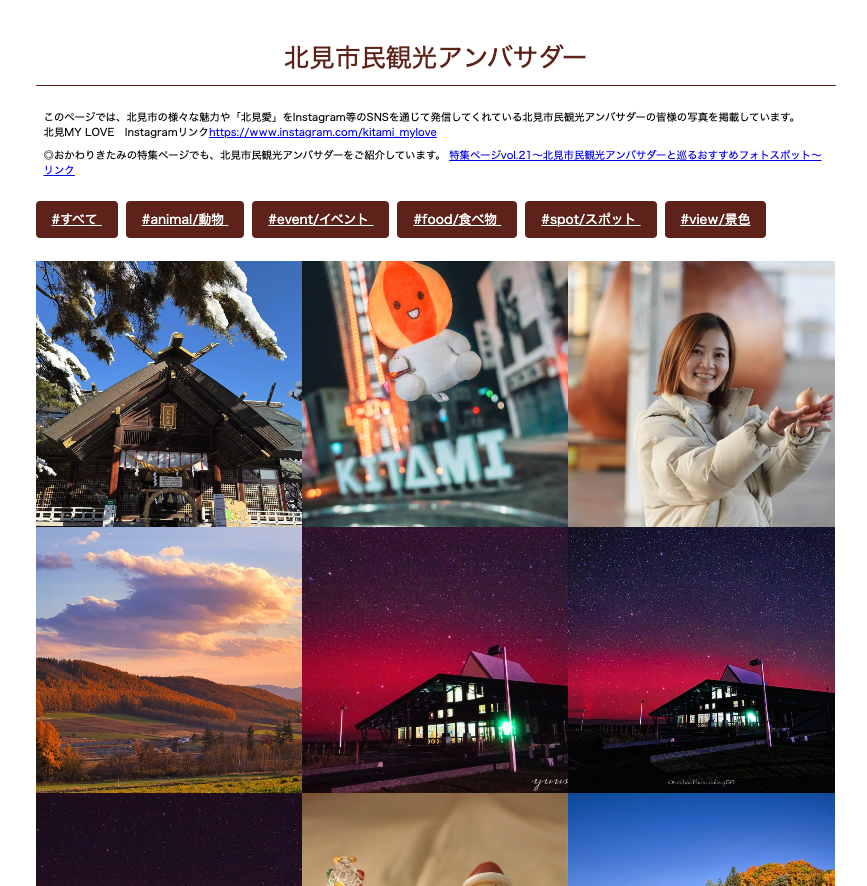The width and height of the screenshot is (867, 886).
Task: Filter by #view/景色 tag
Action: point(715,219)
